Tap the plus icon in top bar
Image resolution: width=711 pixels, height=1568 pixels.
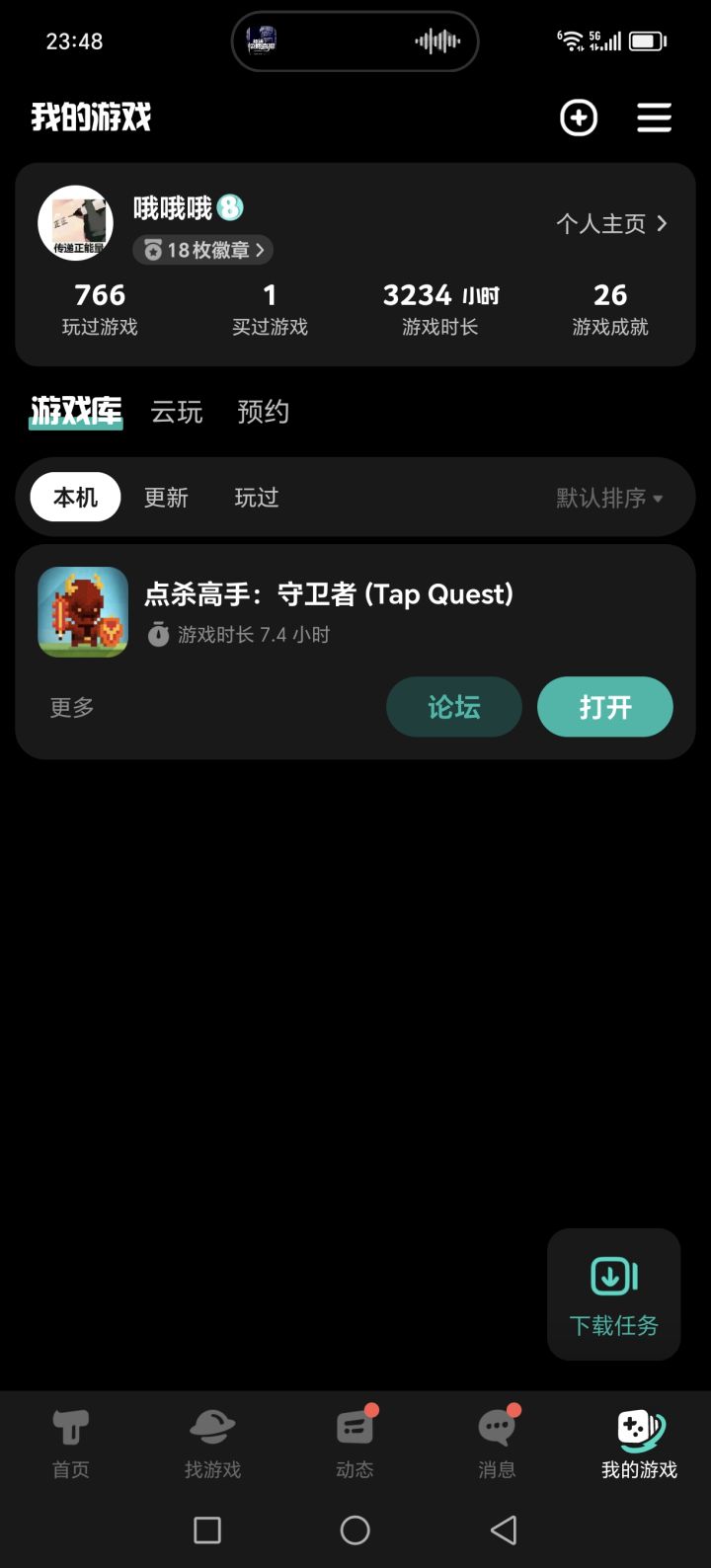[579, 118]
